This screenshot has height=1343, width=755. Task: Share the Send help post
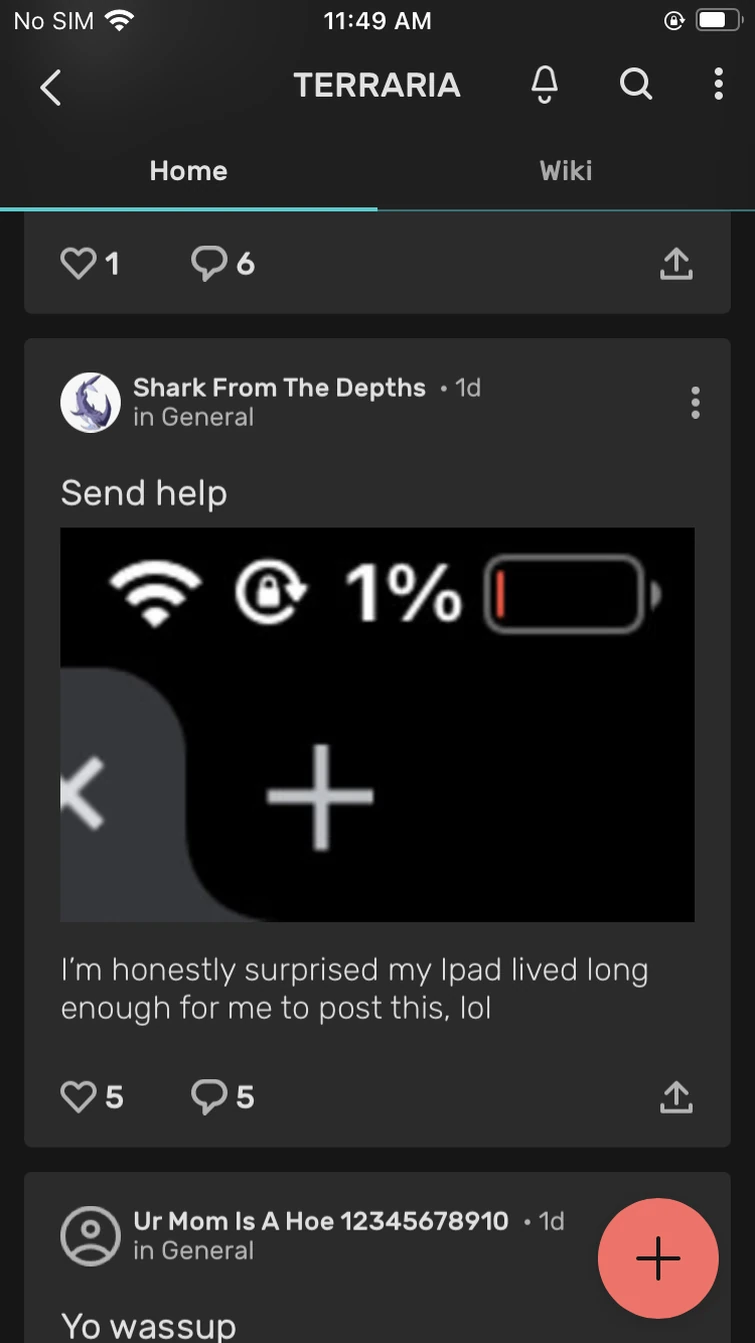pos(676,1097)
